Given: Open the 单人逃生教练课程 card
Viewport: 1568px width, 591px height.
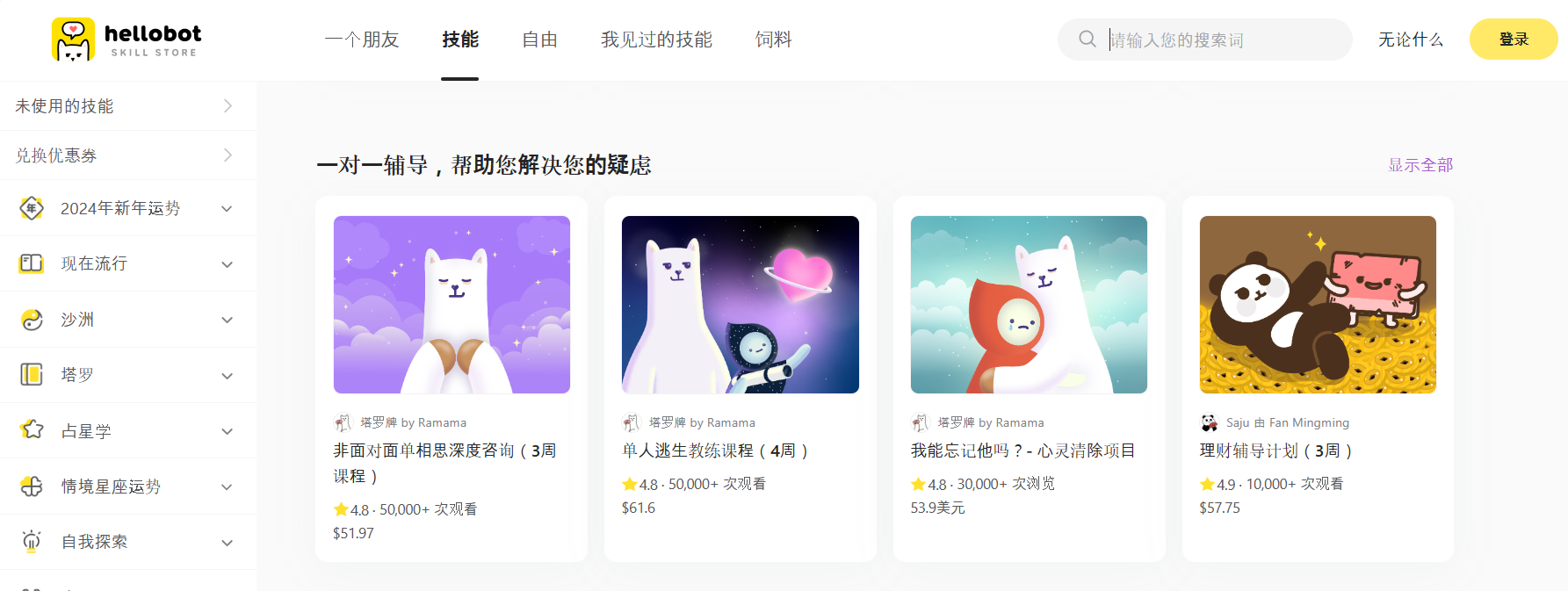Looking at the screenshot, I should 740,378.
